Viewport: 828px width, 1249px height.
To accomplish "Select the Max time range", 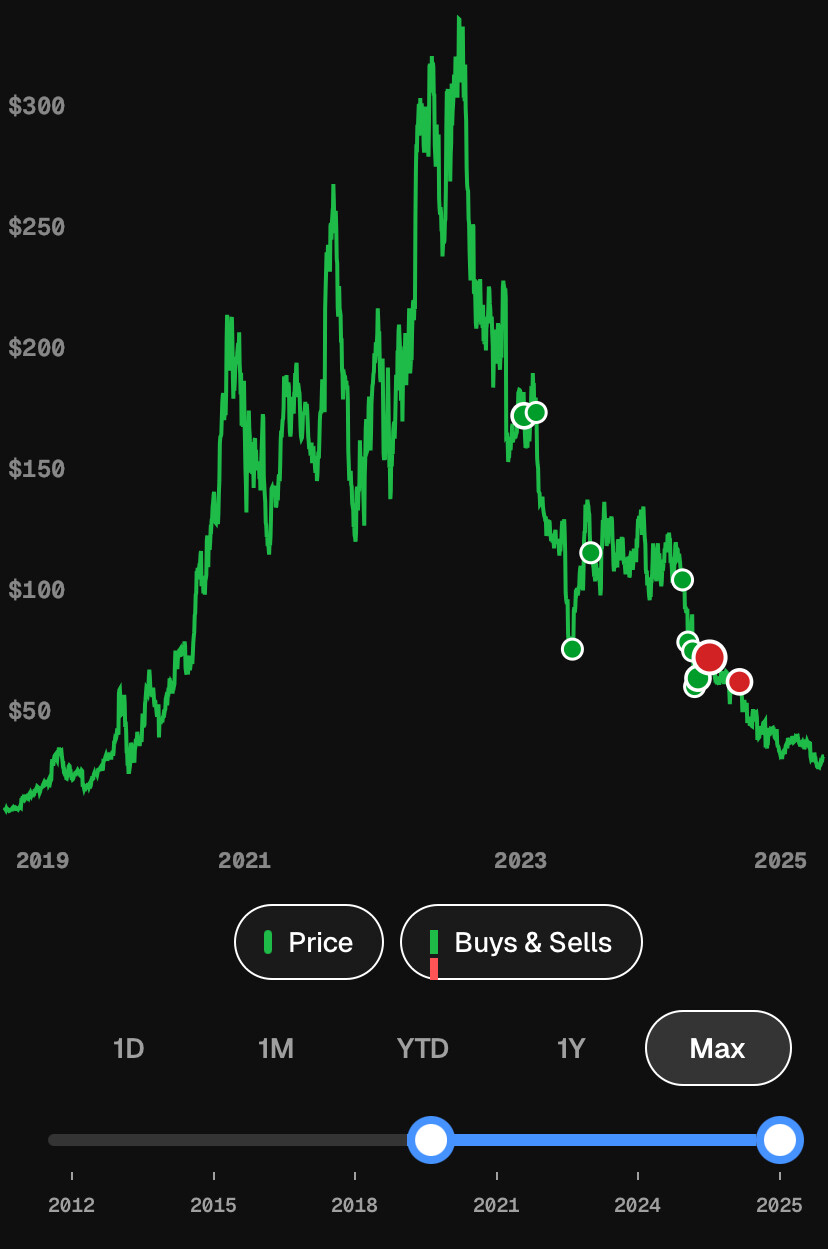I will pyautogui.click(x=718, y=1048).
